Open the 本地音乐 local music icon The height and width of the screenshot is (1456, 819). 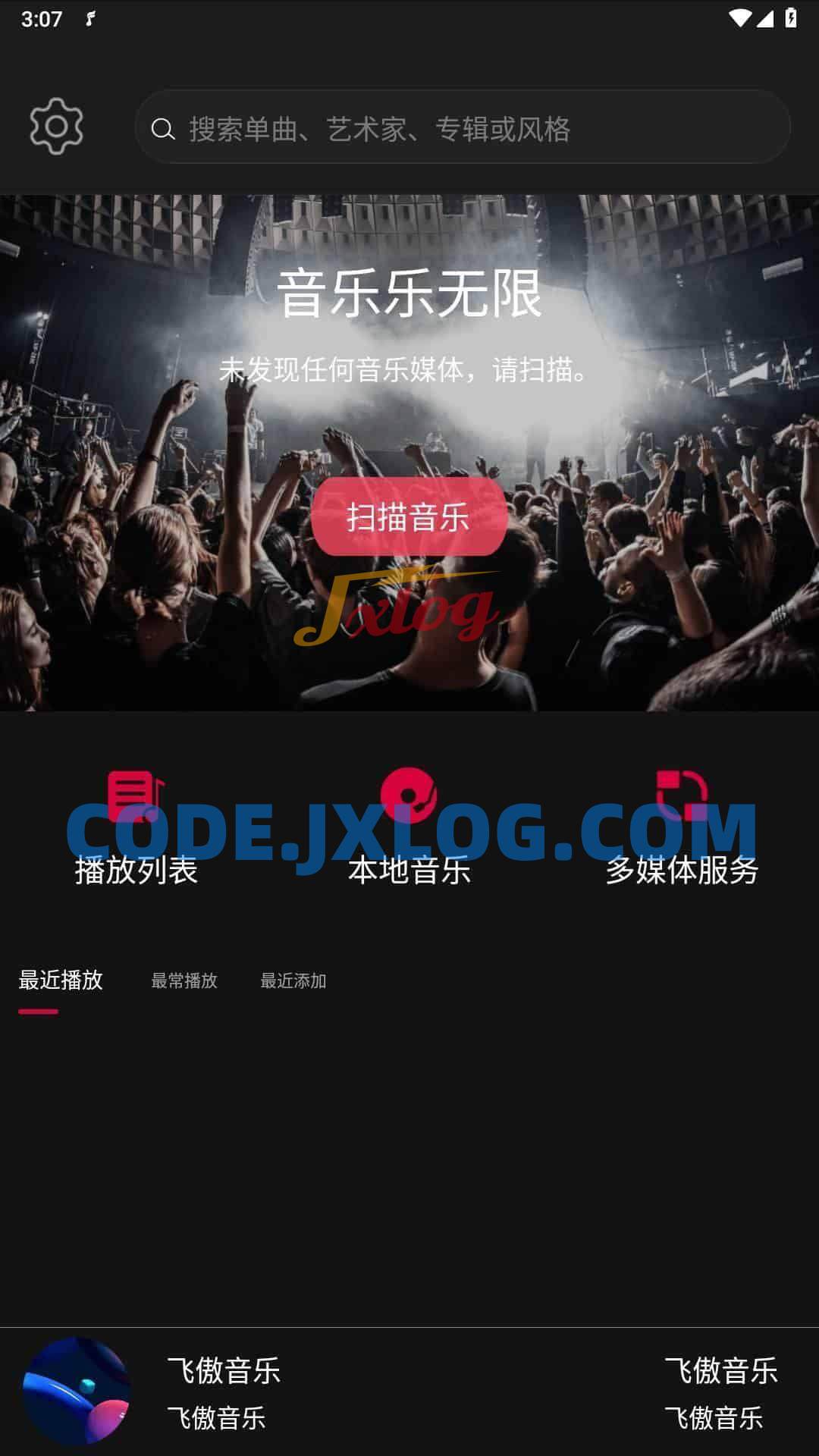coord(409,792)
